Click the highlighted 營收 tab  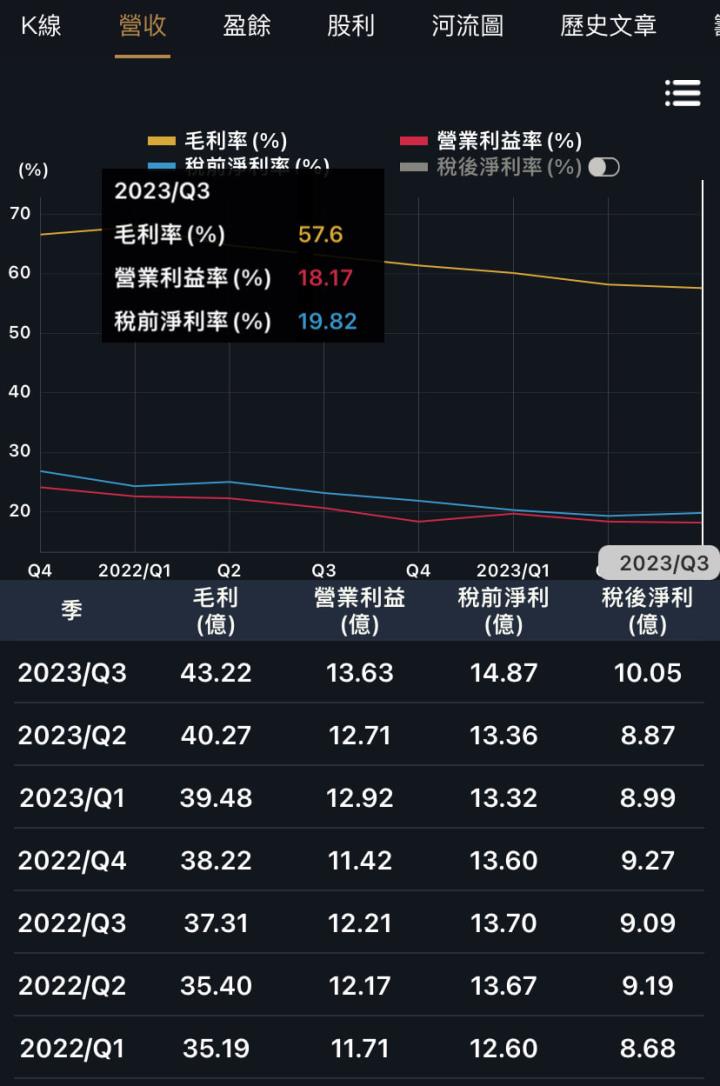(142, 27)
